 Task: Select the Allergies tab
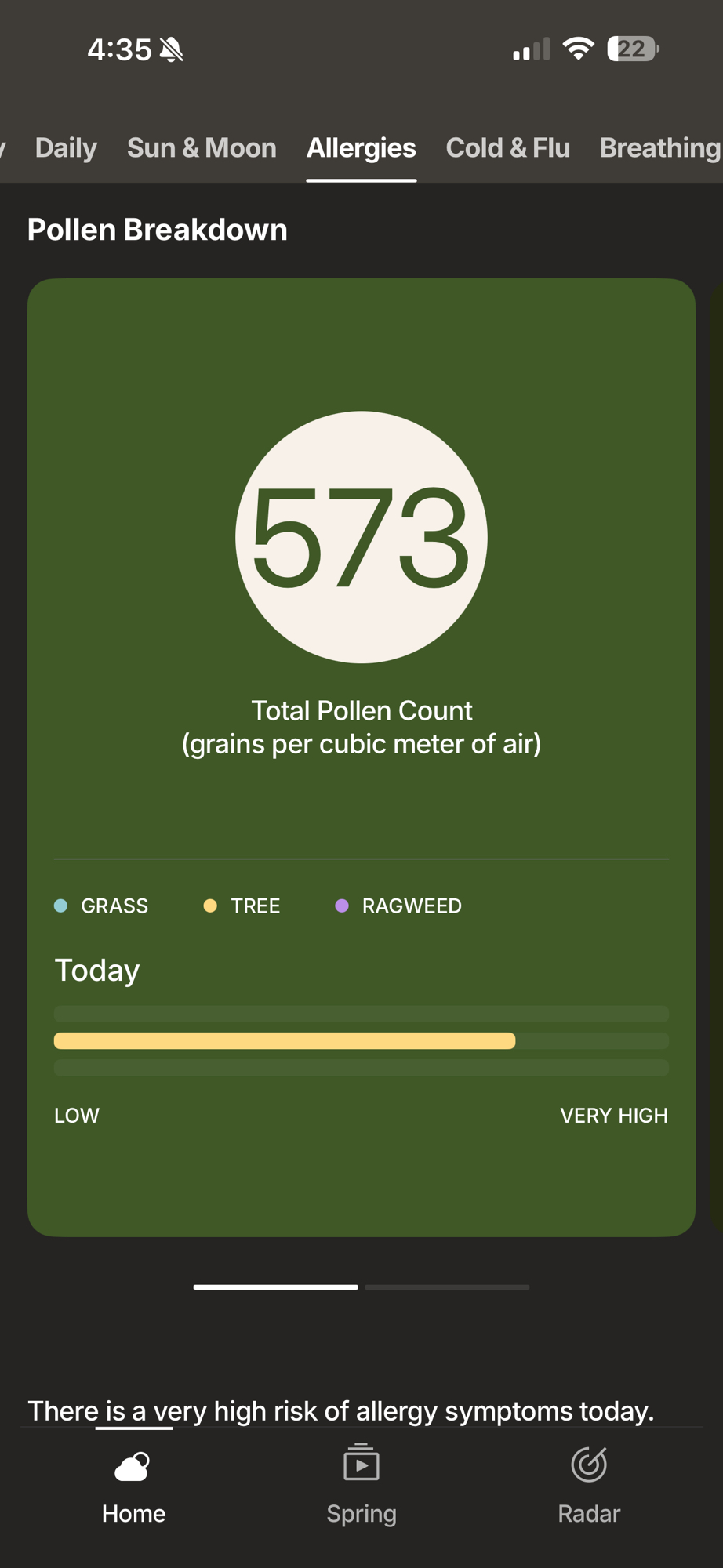(361, 148)
